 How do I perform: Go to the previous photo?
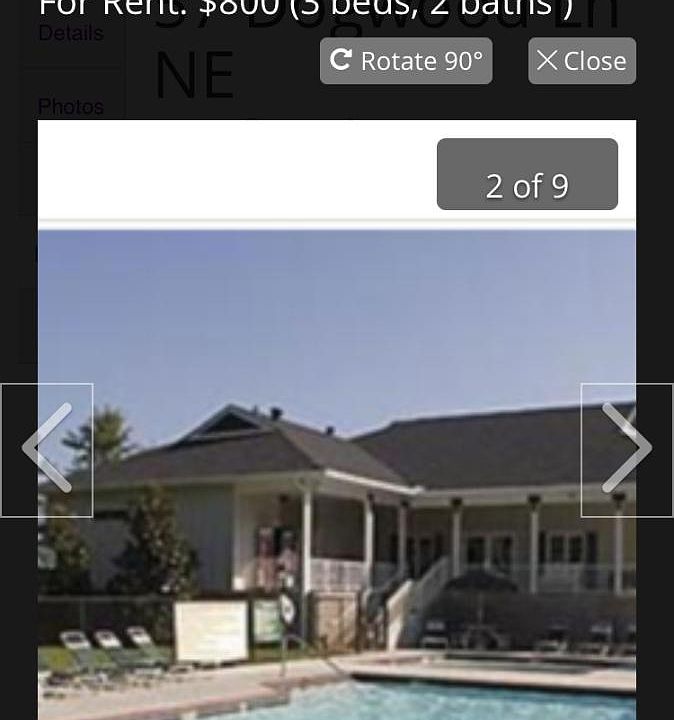[47, 450]
